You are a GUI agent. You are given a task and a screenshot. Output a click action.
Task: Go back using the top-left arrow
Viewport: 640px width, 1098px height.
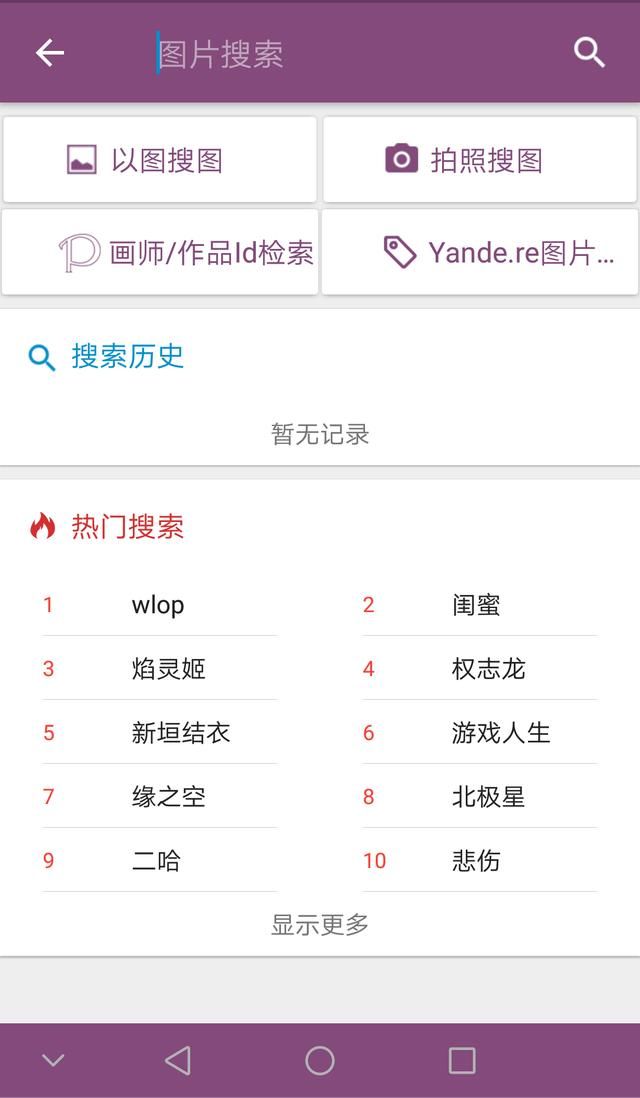tap(49, 53)
